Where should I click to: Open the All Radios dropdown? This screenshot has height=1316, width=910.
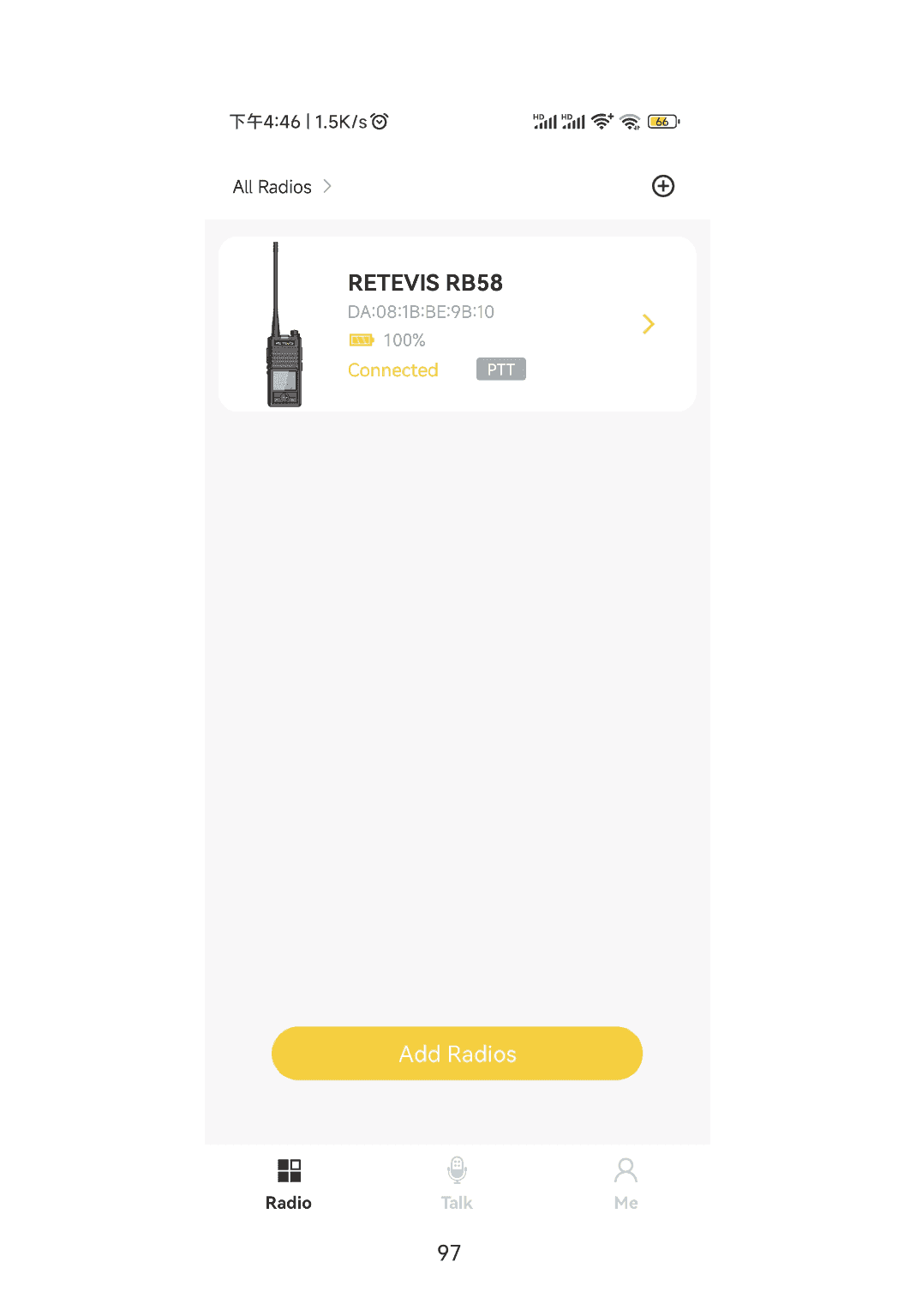tap(282, 187)
